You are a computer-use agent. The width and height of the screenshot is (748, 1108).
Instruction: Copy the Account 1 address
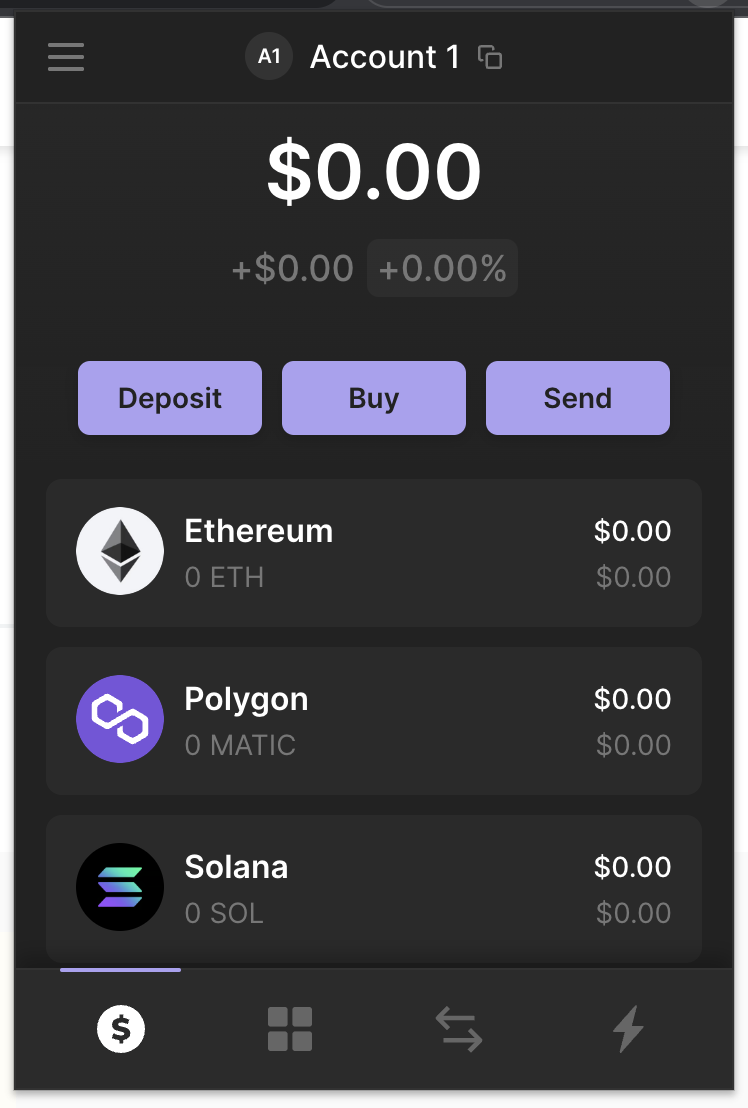click(x=490, y=57)
